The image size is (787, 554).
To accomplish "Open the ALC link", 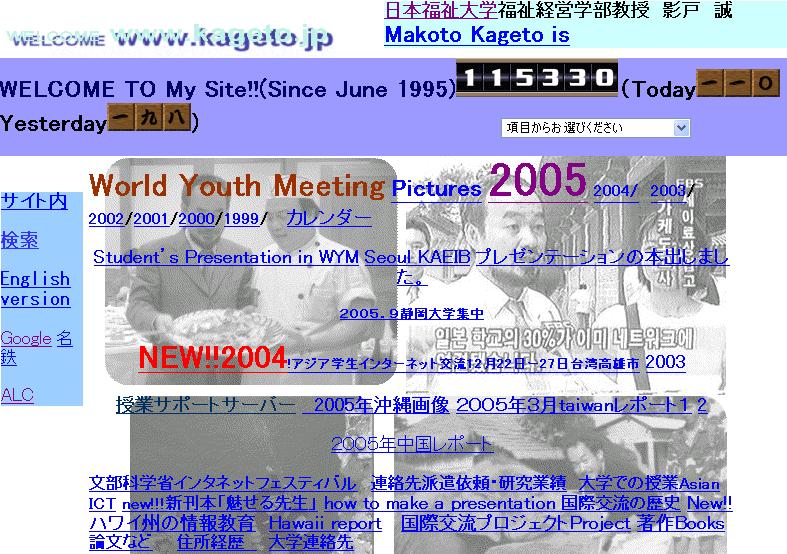I will (x=17, y=395).
